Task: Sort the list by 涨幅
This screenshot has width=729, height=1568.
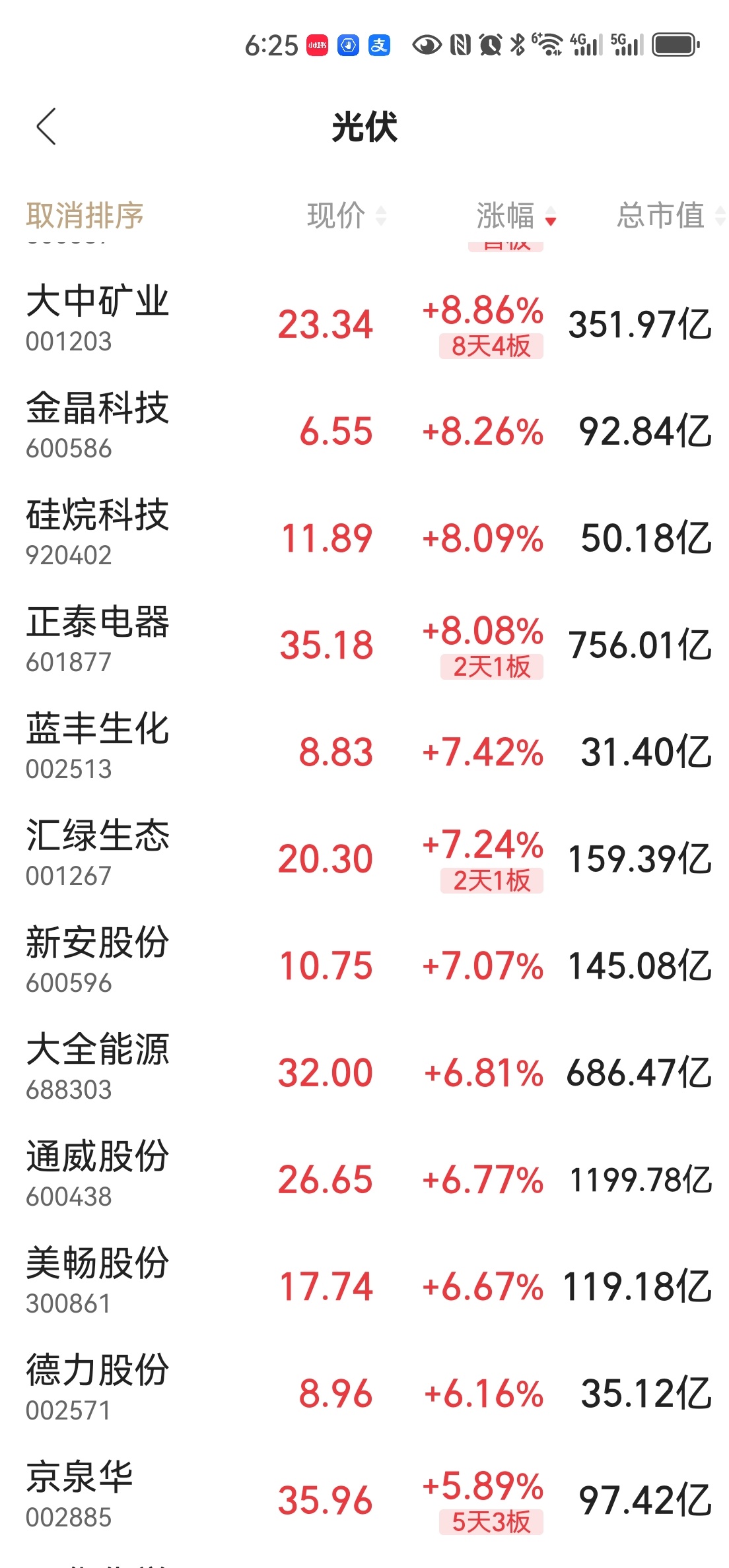Action: click(x=516, y=215)
